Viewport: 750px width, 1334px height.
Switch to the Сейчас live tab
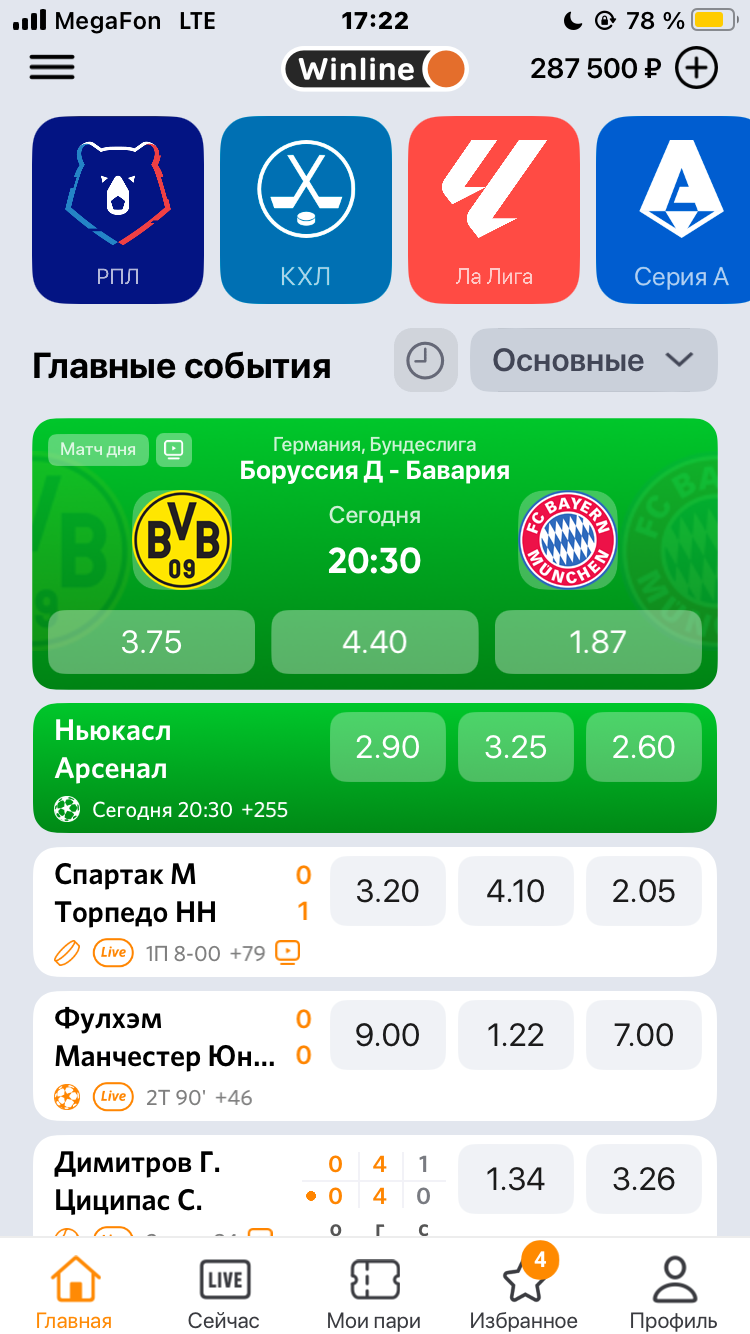(224, 1292)
